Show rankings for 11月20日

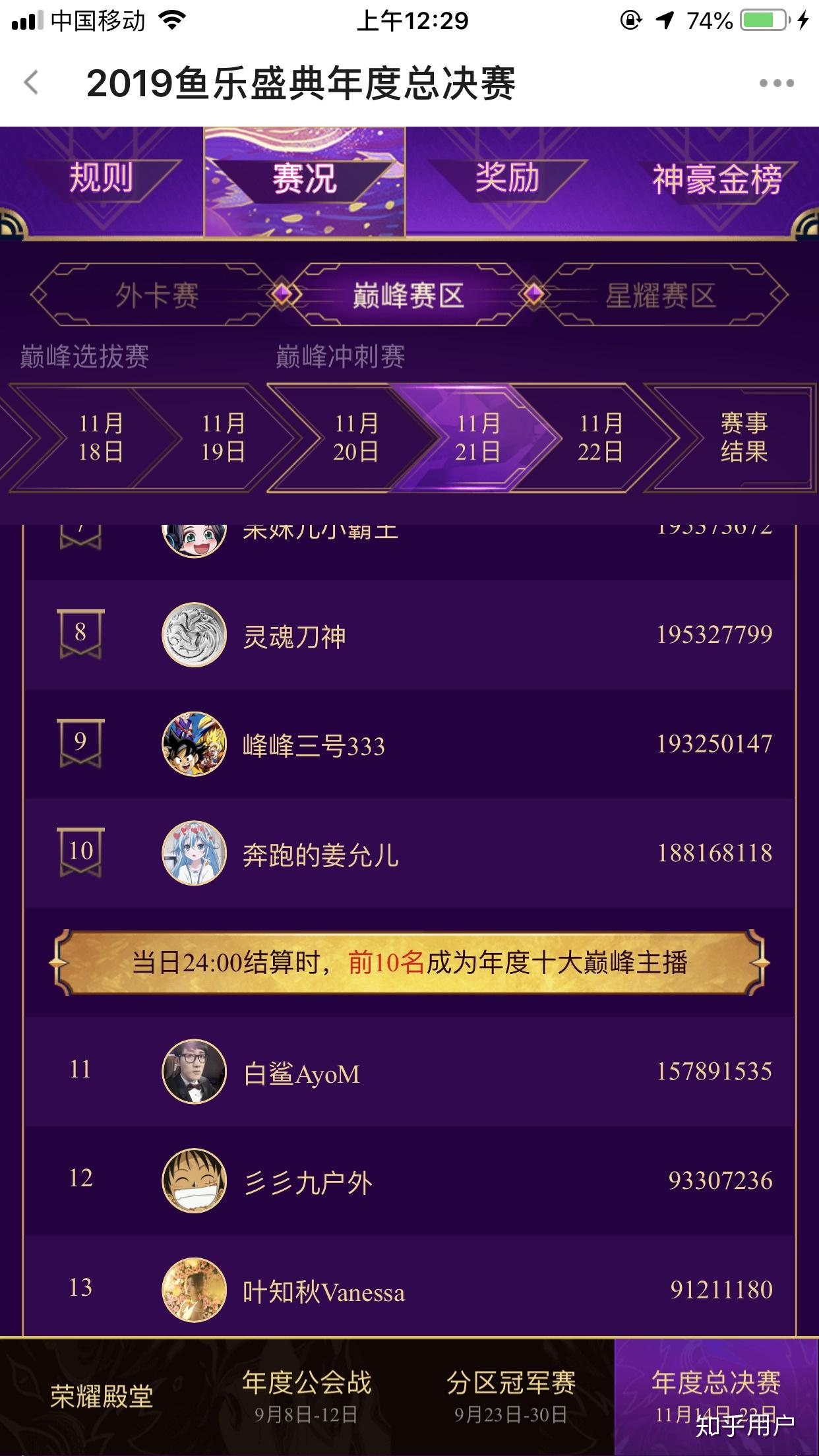click(x=355, y=438)
